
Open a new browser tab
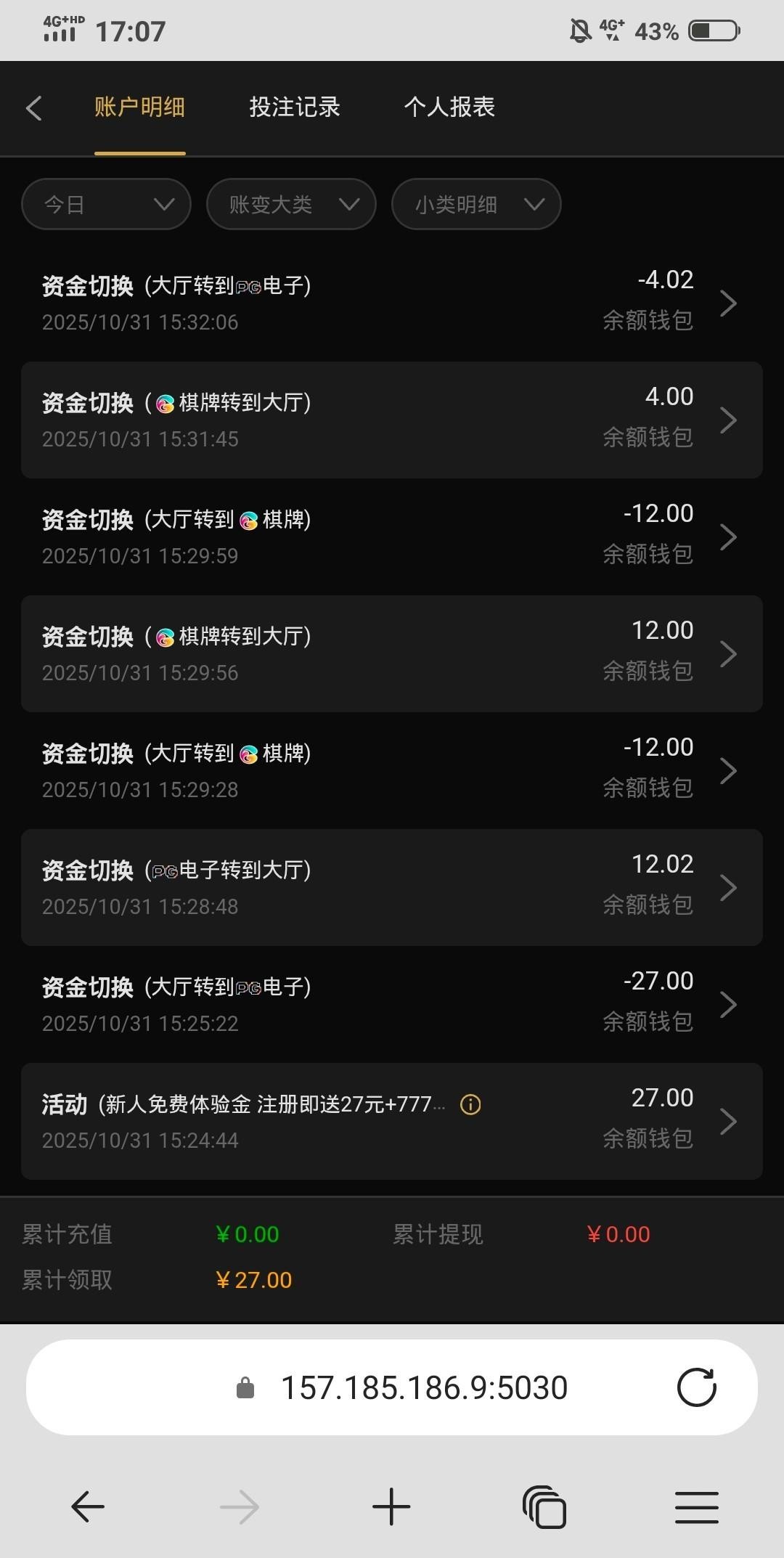tap(391, 1507)
